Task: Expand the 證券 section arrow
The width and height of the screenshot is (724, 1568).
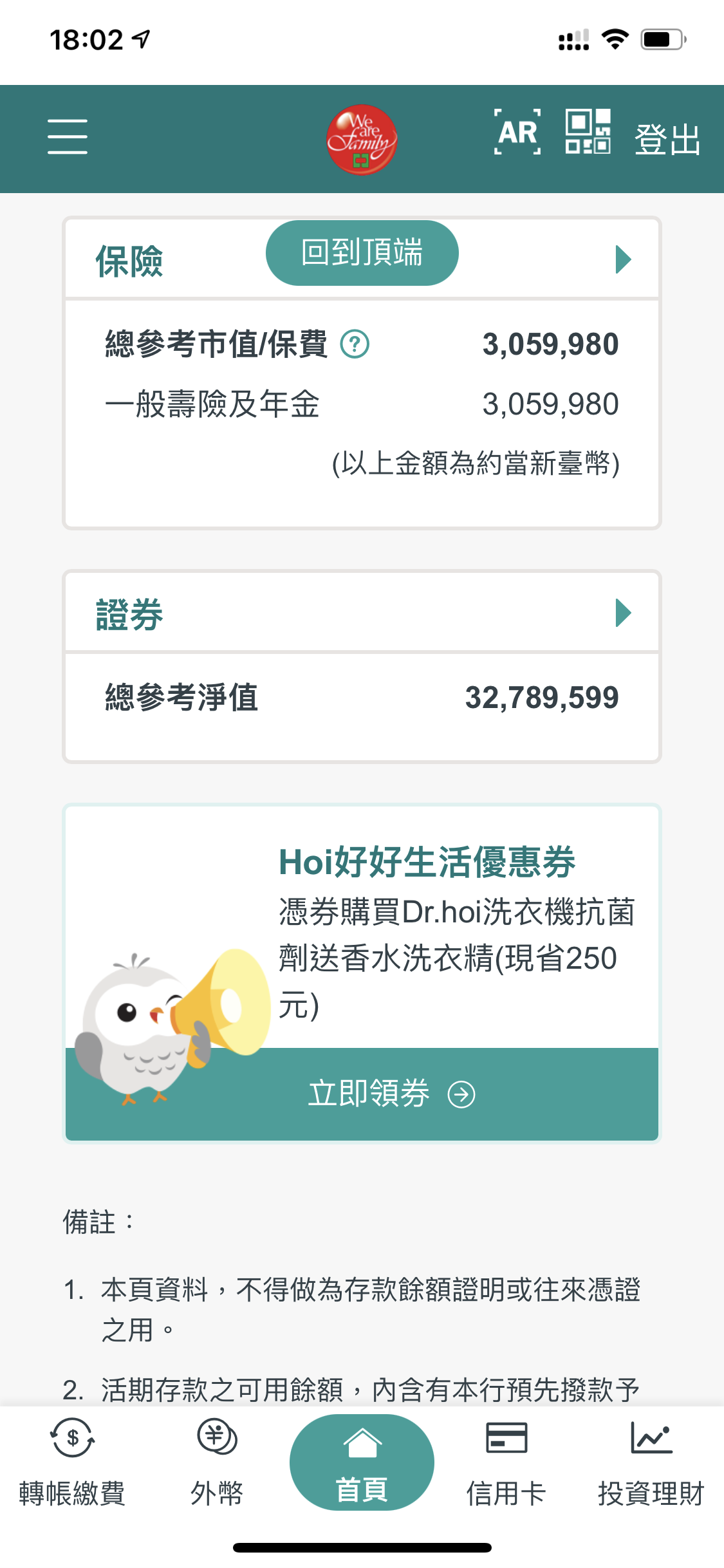Action: [623, 613]
